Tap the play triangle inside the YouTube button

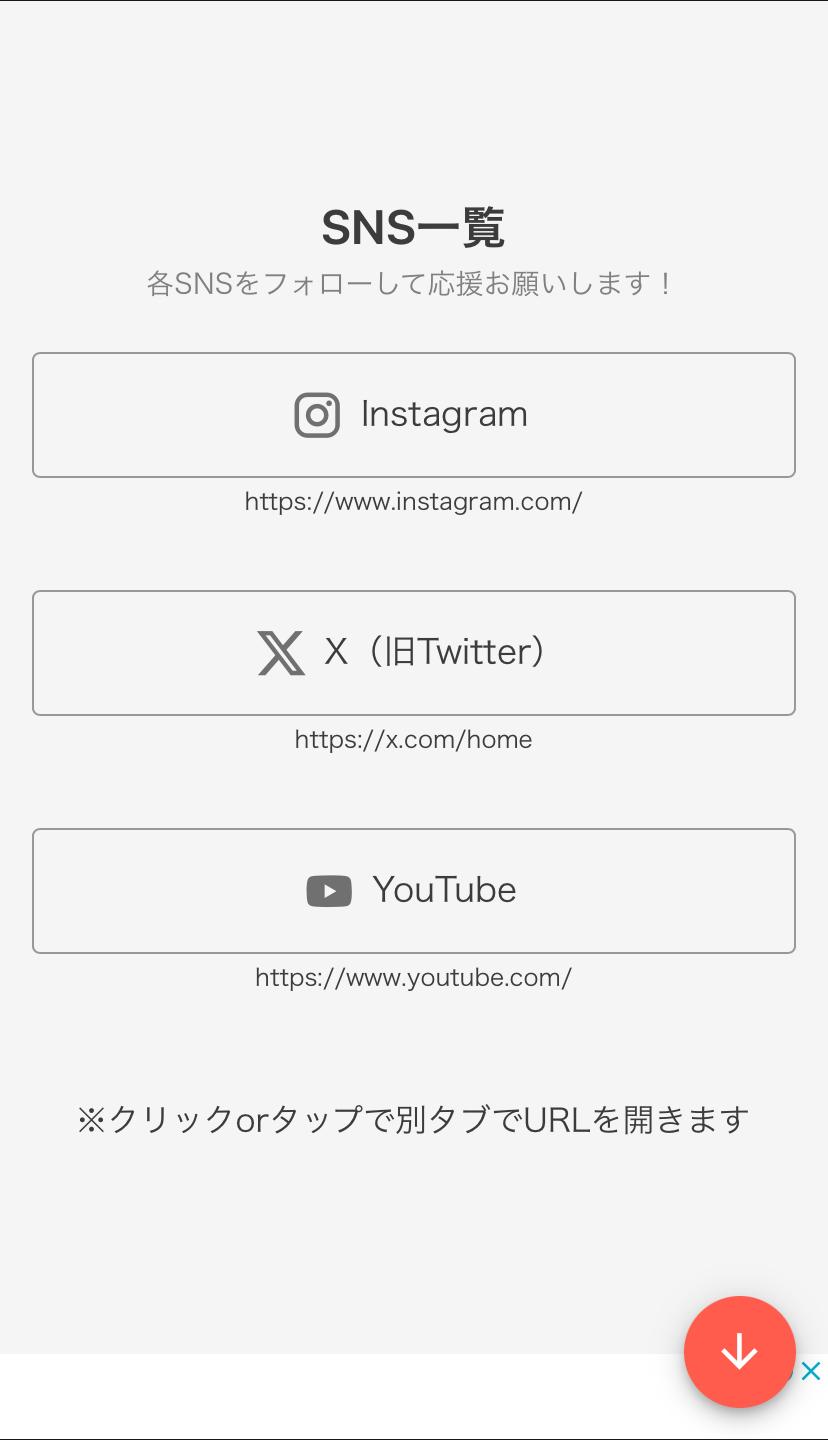coord(329,890)
